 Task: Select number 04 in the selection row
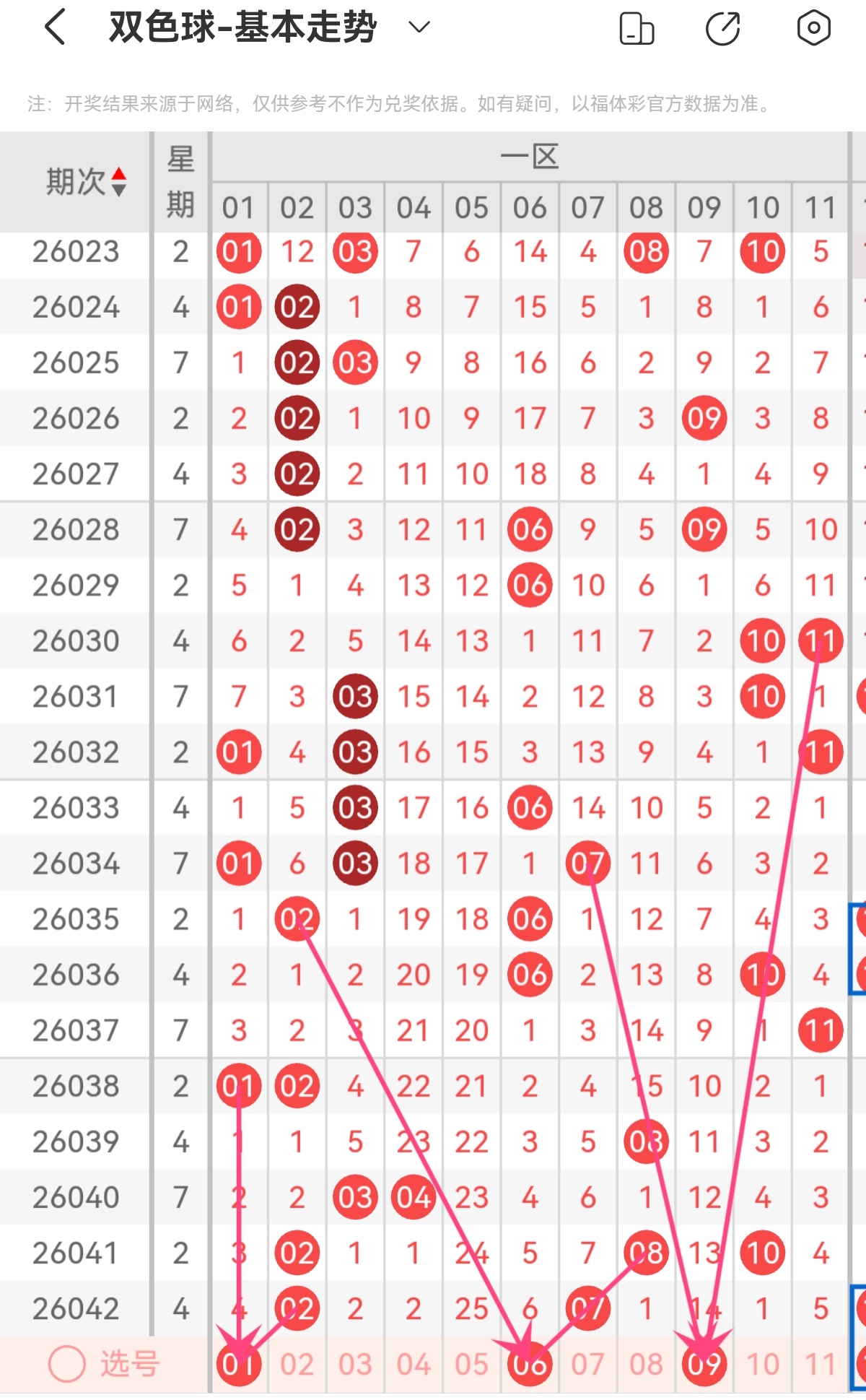pos(414,1364)
